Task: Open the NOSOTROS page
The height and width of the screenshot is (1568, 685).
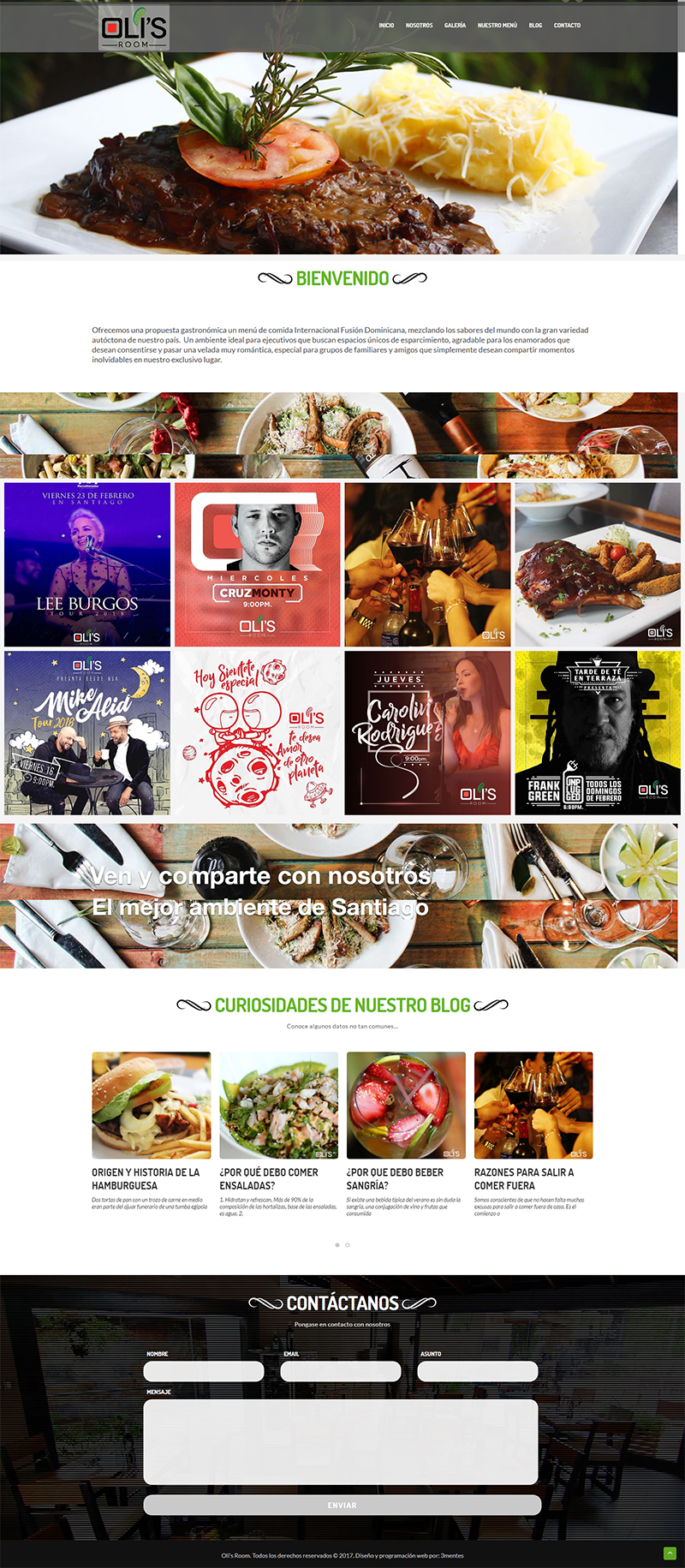Action: pos(419,26)
